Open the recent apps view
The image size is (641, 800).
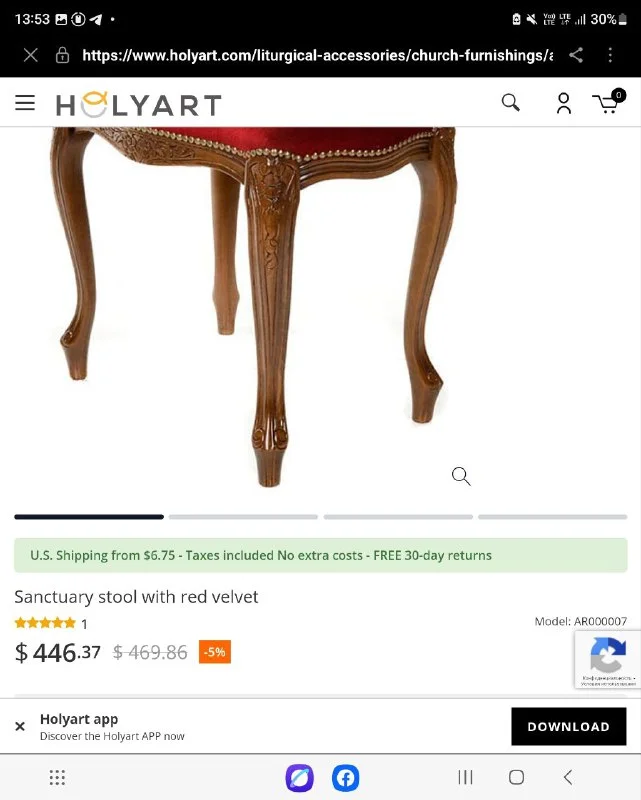coord(465,777)
